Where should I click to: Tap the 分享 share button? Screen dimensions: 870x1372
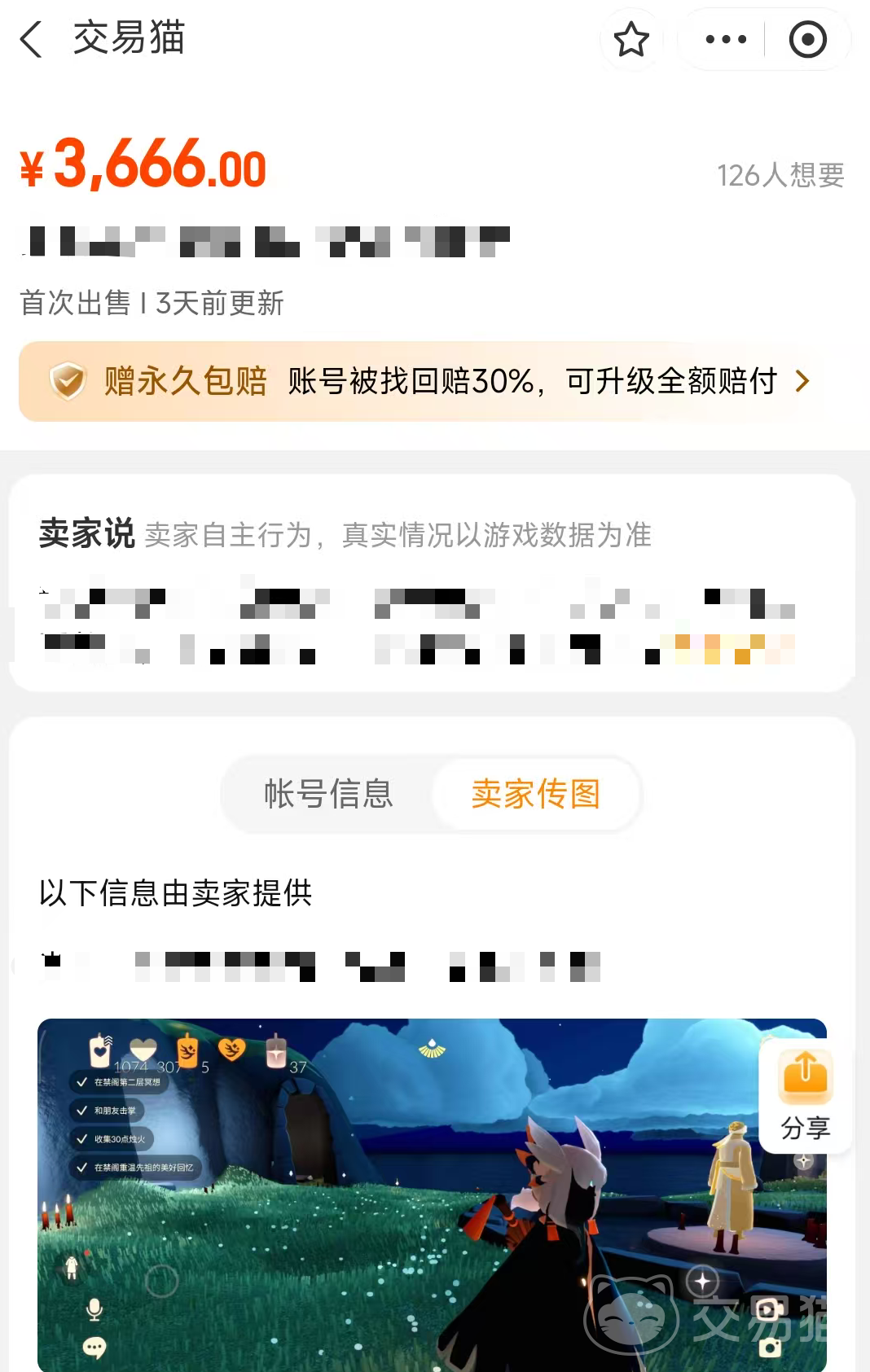[x=805, y=1094]
